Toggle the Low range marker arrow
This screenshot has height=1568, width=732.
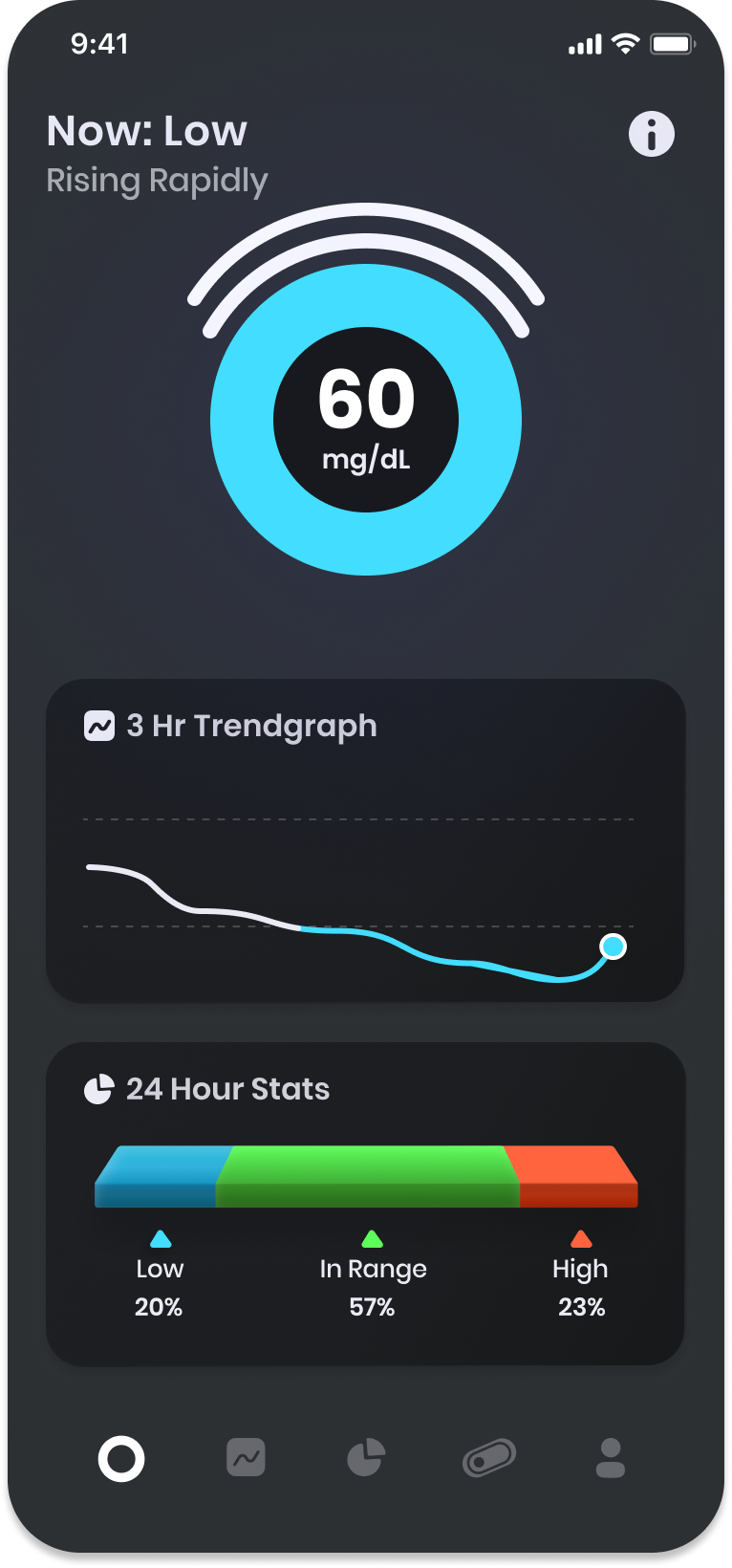point(160,1237)
